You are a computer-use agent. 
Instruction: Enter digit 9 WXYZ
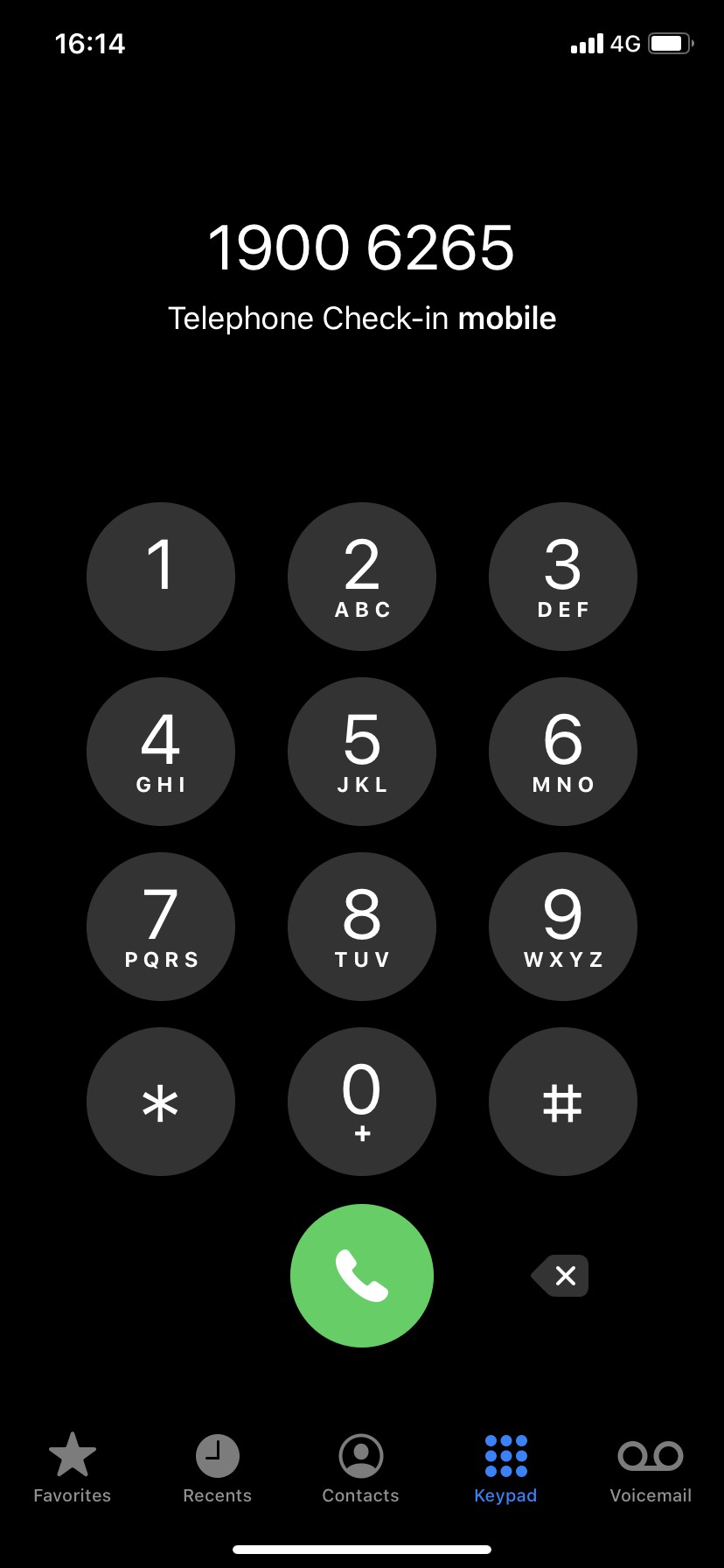pos(562,926)
